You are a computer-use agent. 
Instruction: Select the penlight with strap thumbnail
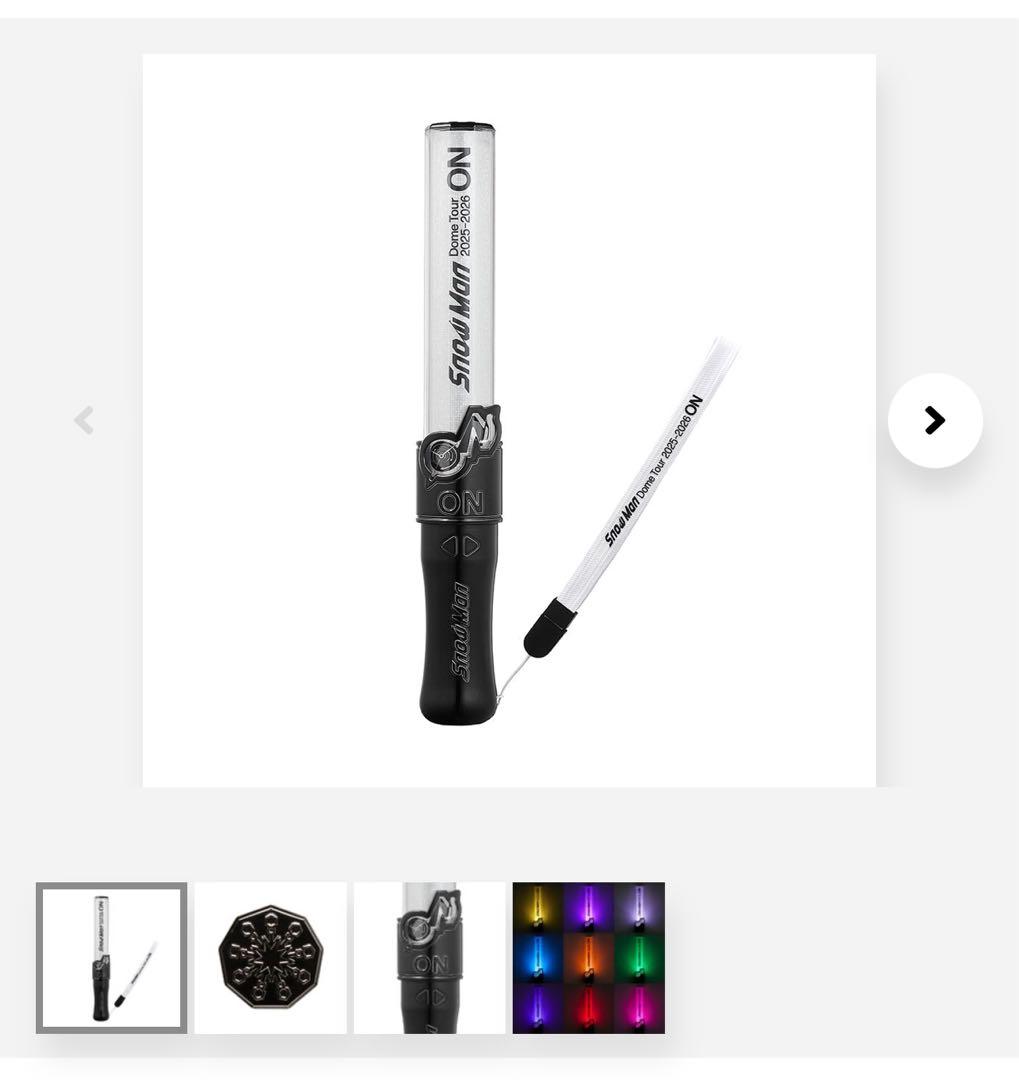click(x=111, y=958)
